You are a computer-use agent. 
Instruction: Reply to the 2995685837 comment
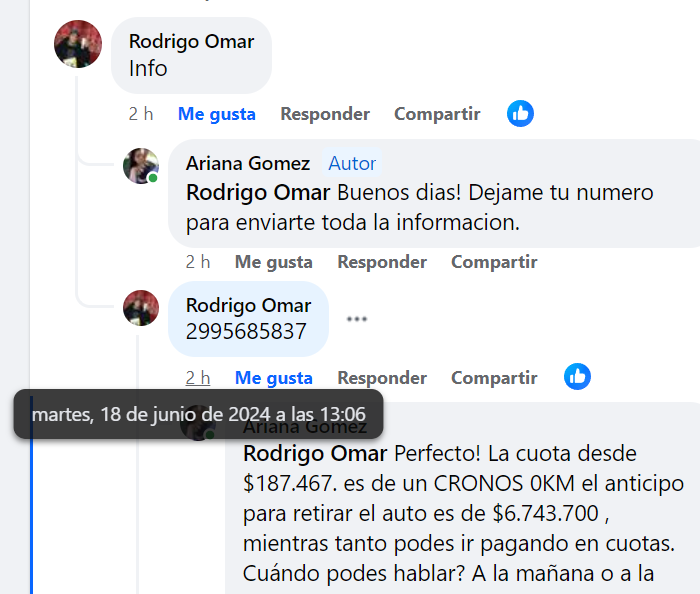[381, 378]
